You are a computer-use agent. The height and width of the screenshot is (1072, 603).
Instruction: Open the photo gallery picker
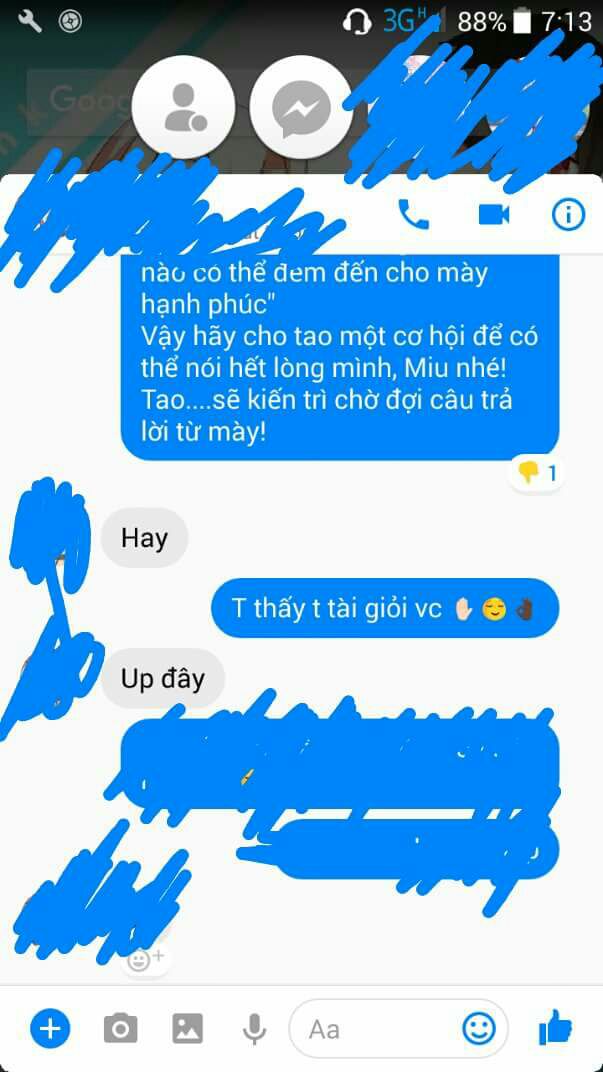click(x=187, y=1028)
